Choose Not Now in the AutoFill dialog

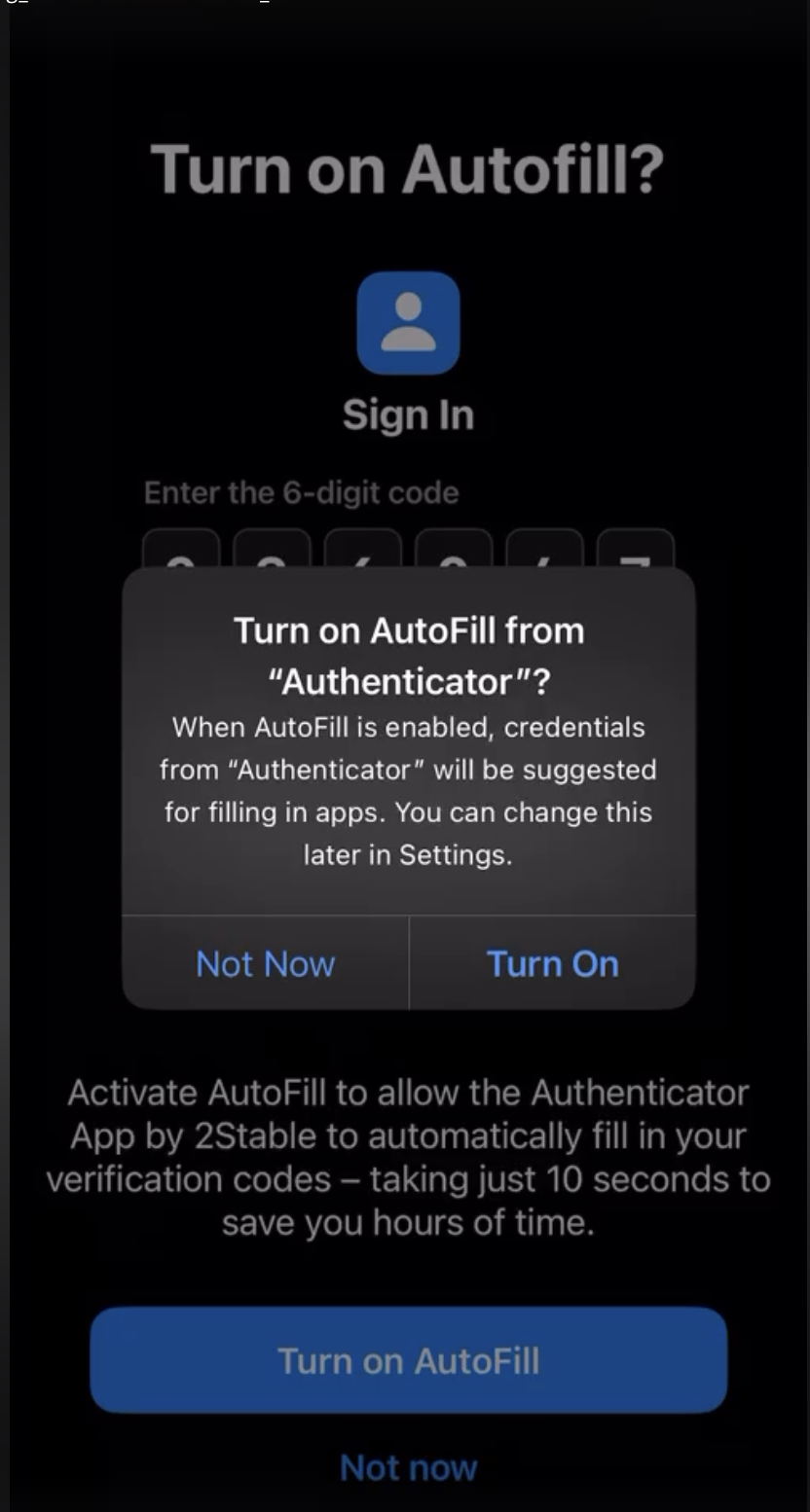coord(266,963)
